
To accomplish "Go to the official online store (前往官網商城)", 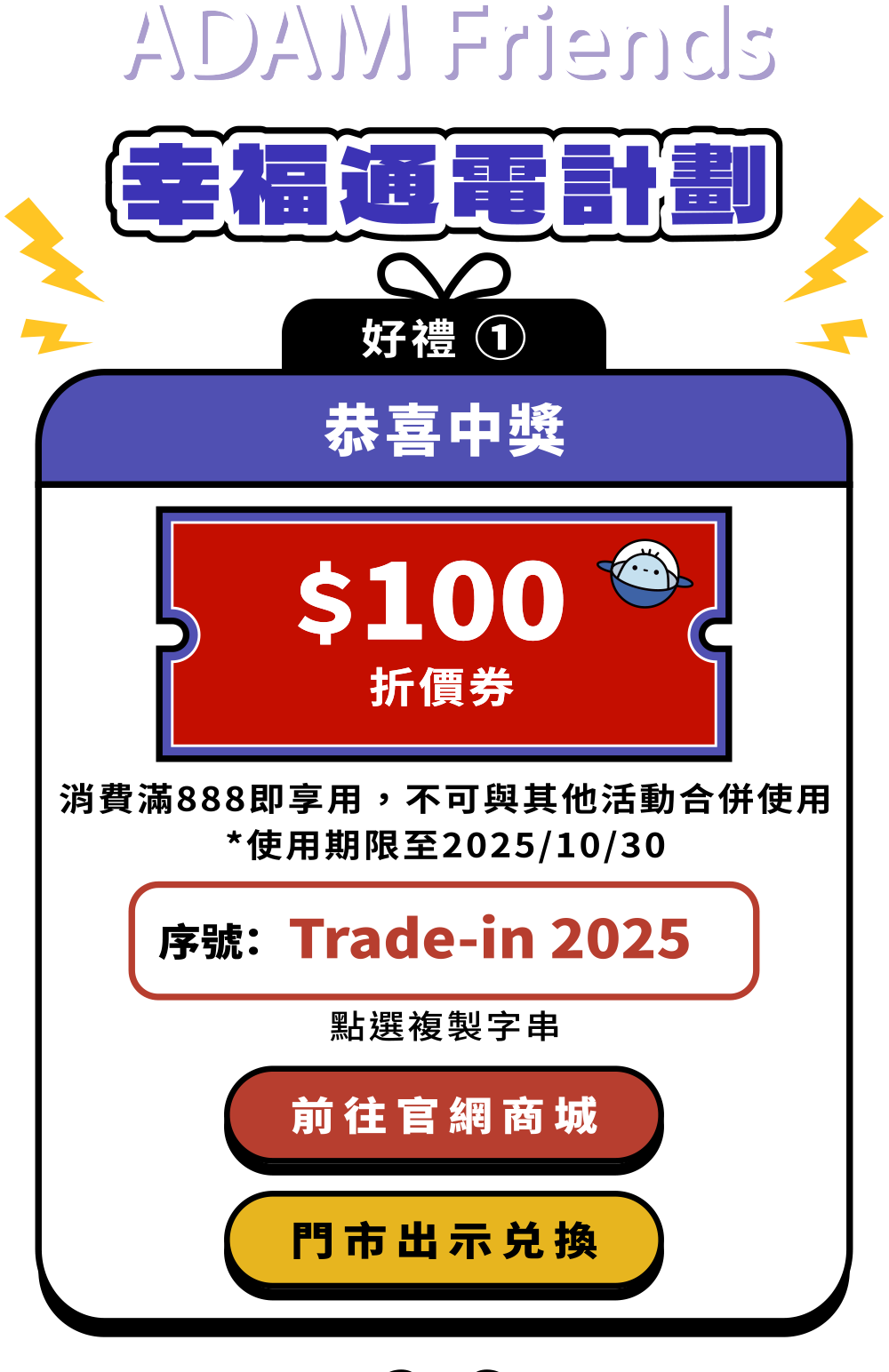I will [444, 1116].
